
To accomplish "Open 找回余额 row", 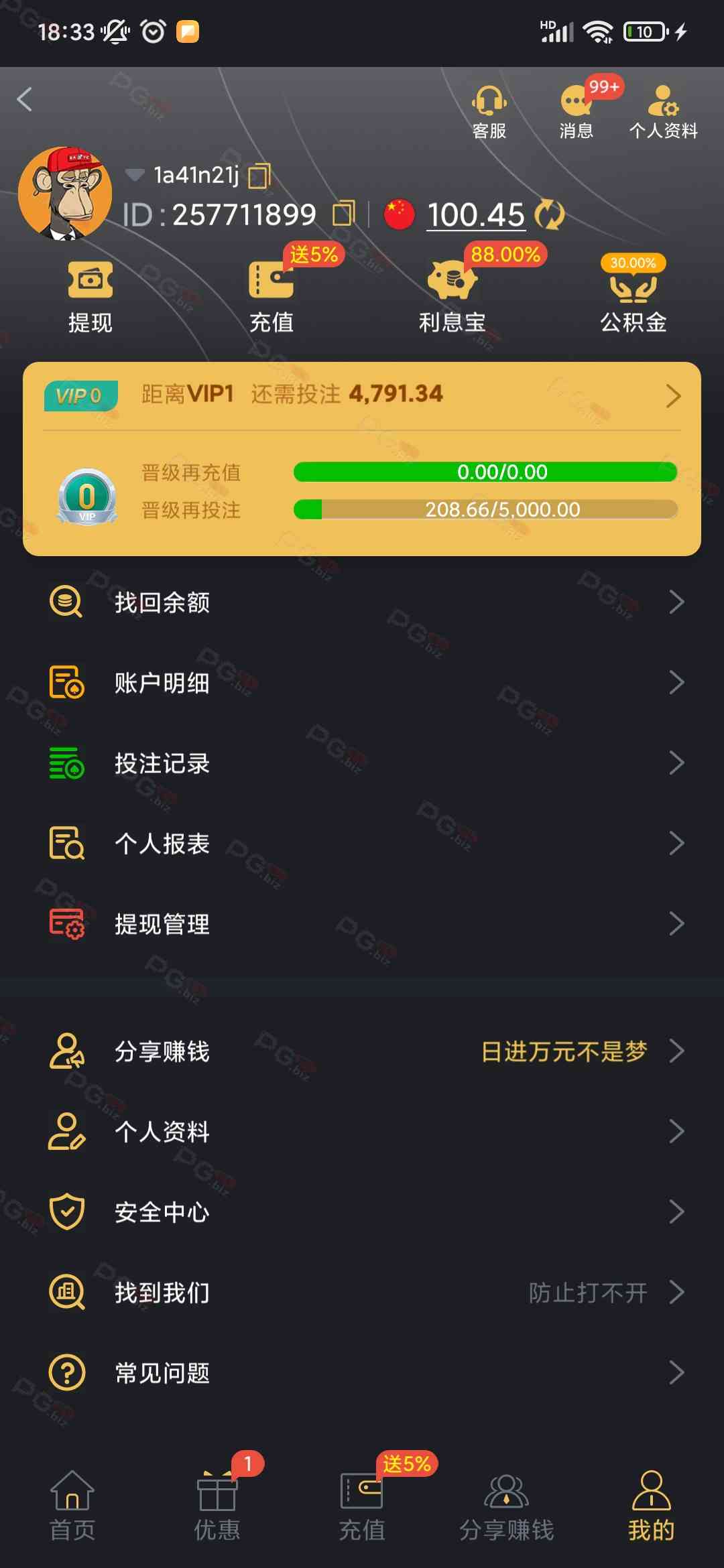I will click(x=362, y=602).
